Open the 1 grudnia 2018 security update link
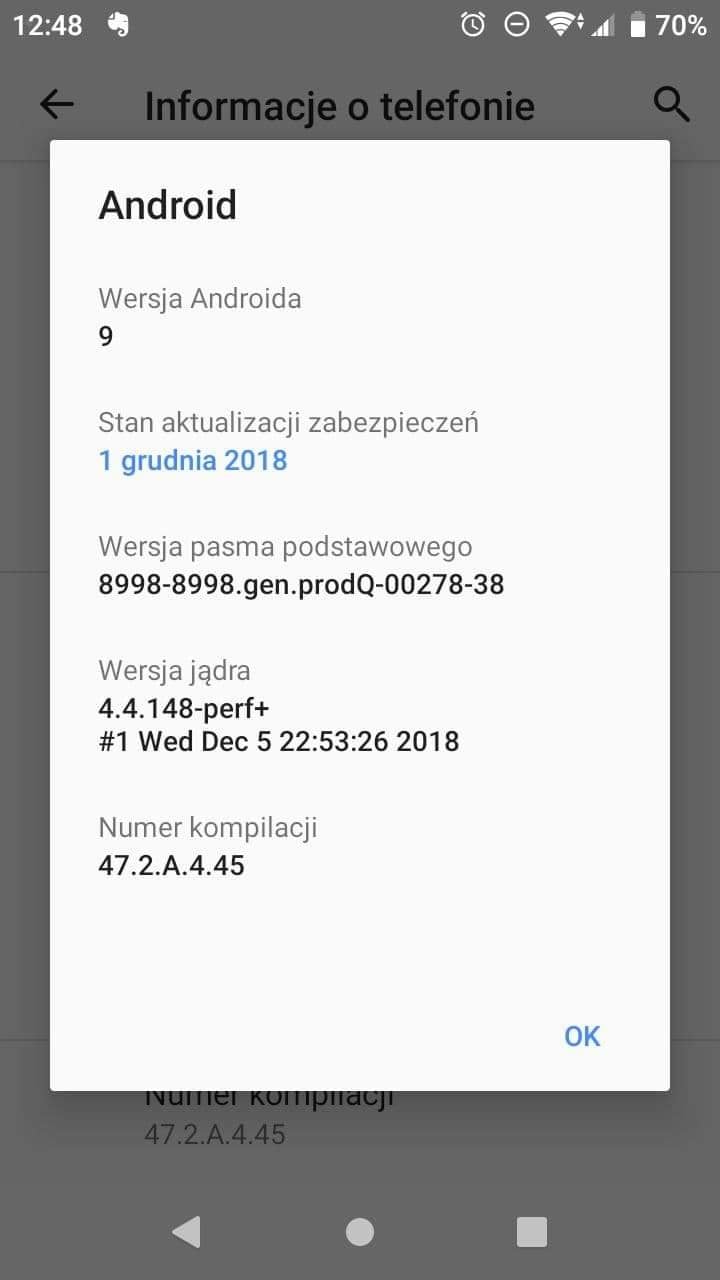720x1280 pixels. pos(193,460)
